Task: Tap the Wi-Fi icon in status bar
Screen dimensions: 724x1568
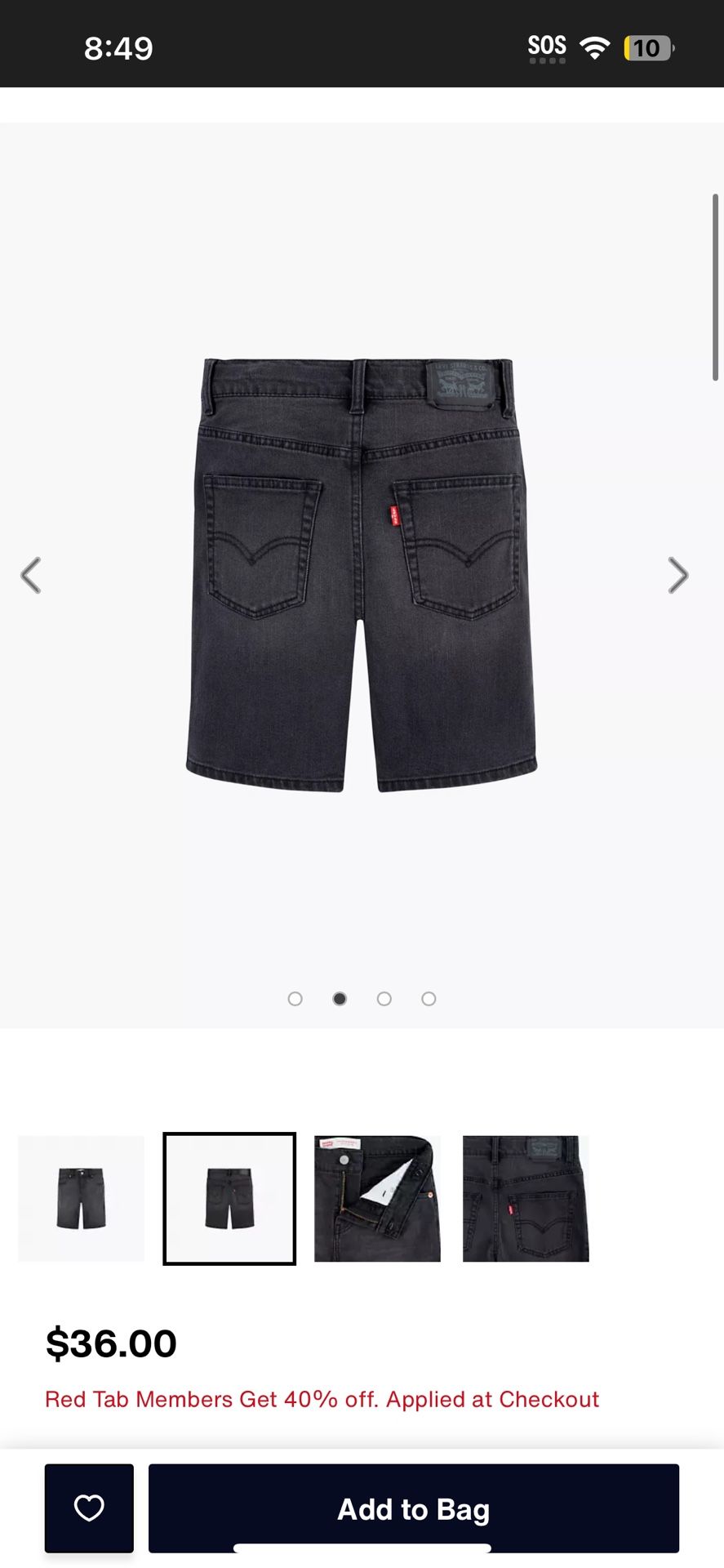Action: pos(595,47)
